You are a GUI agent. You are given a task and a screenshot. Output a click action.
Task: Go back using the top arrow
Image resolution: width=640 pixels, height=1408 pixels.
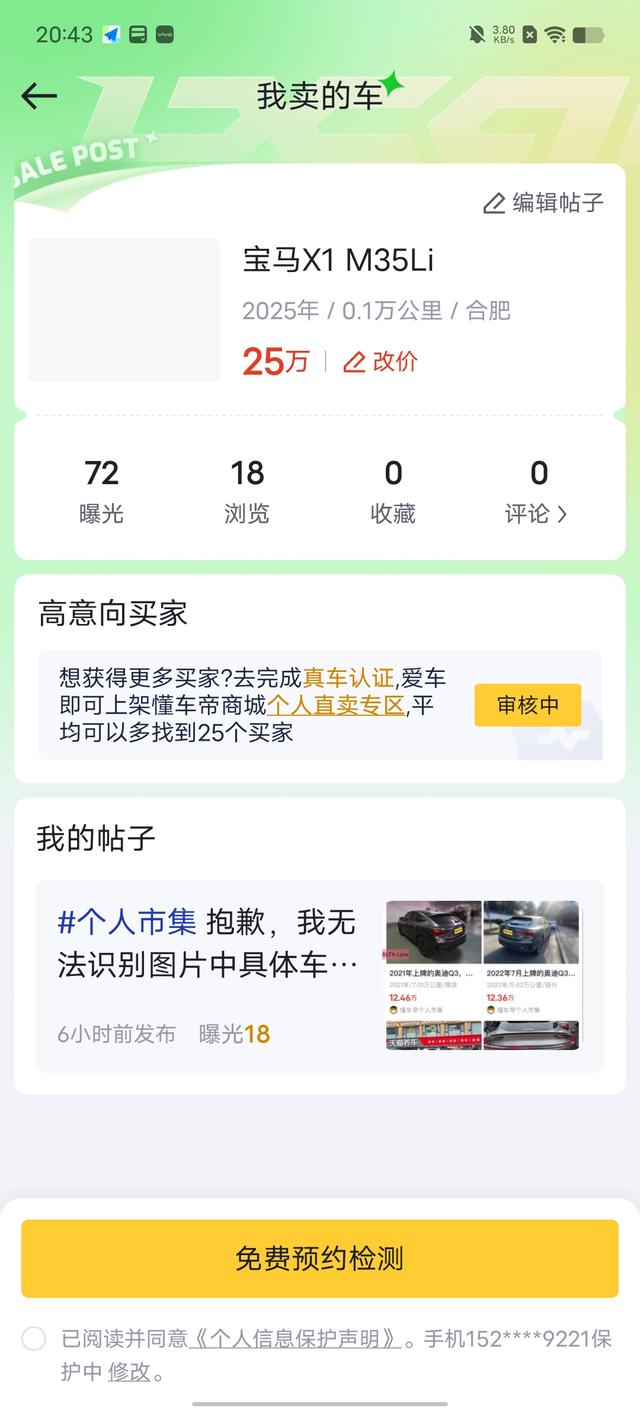pyautogui.click(x=39, y=96)
